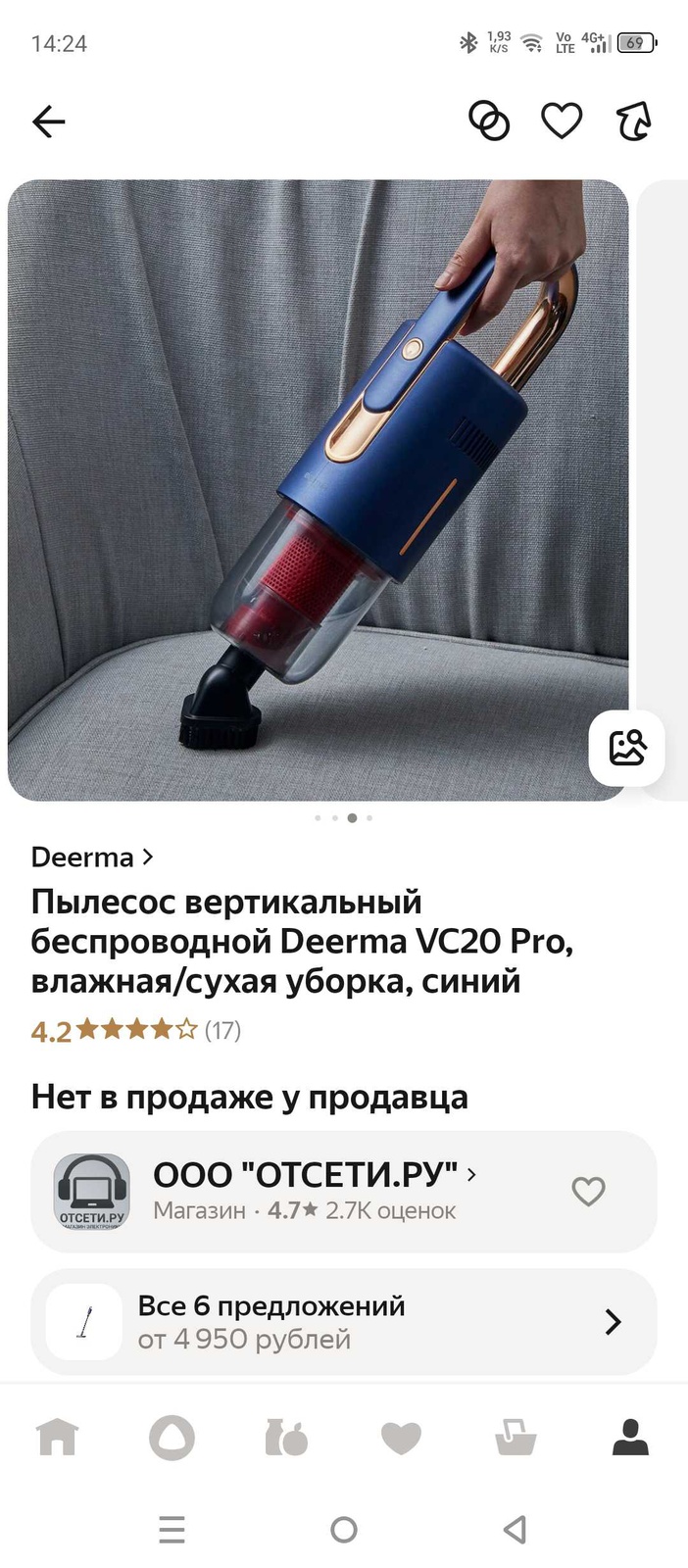View all 6 offers from 4 950 рублей

coord(343,1322)
